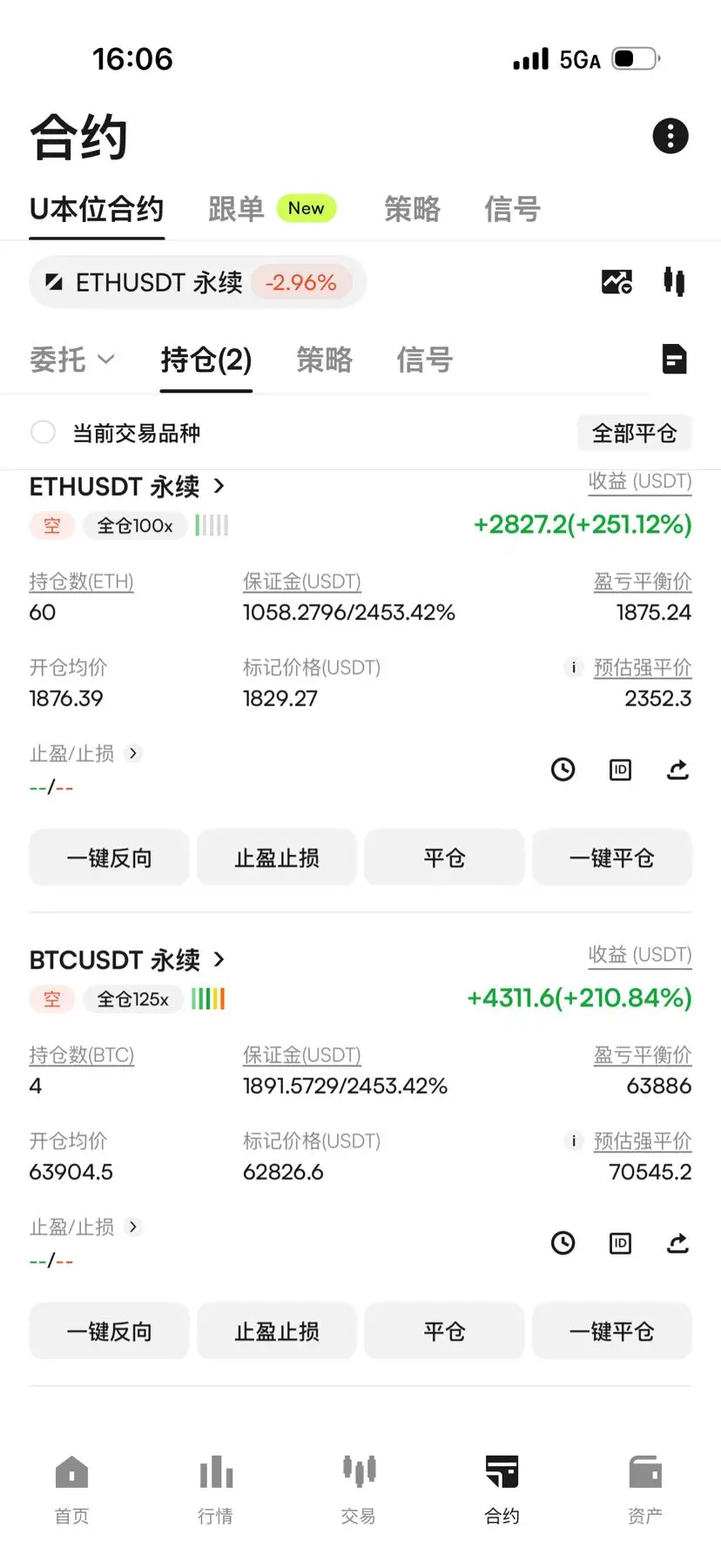
Task: Tap 一键平仓 on the BTCUSDT position
Action: click(612, 1332)
